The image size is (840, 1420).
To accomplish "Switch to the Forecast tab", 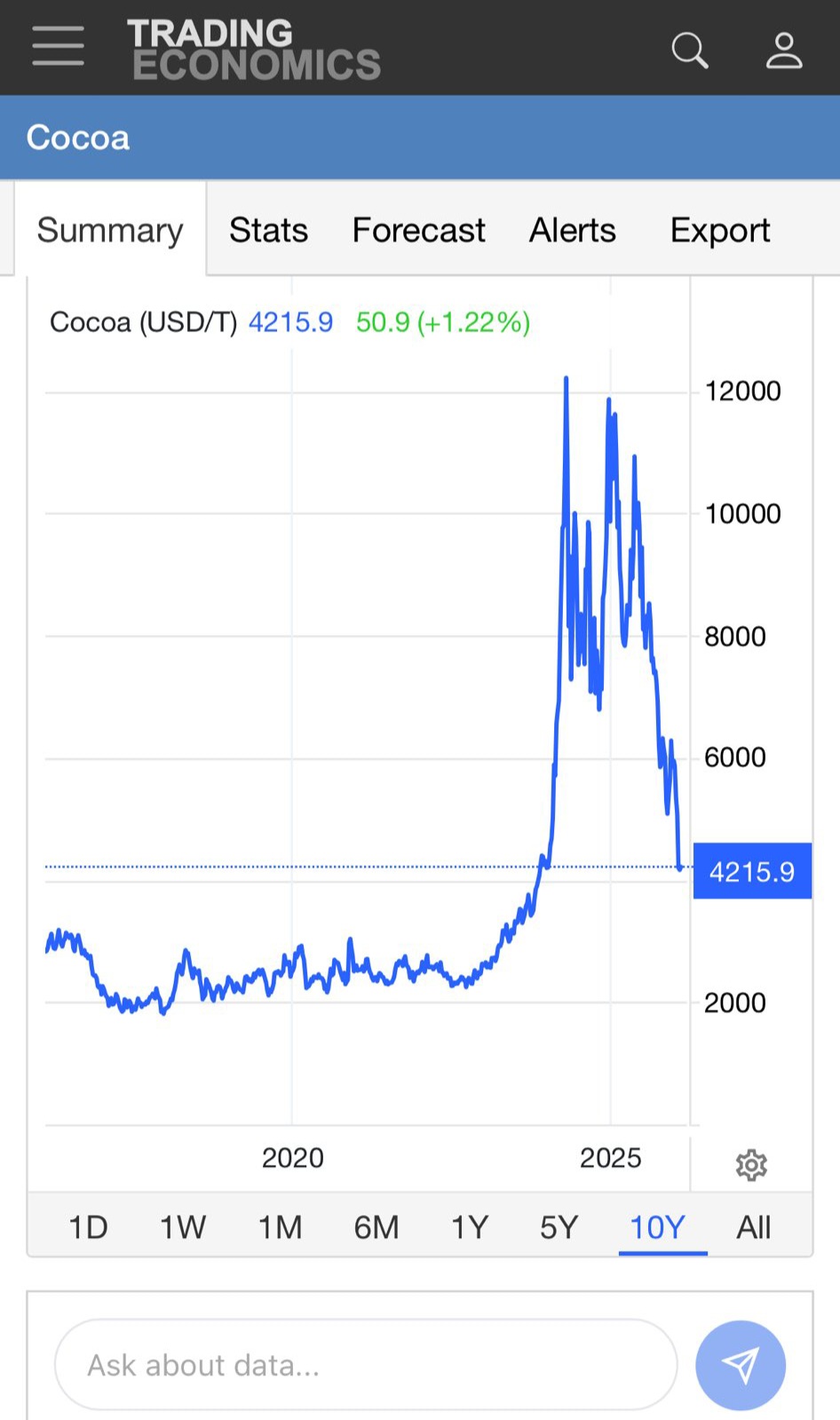I will 418,231.
